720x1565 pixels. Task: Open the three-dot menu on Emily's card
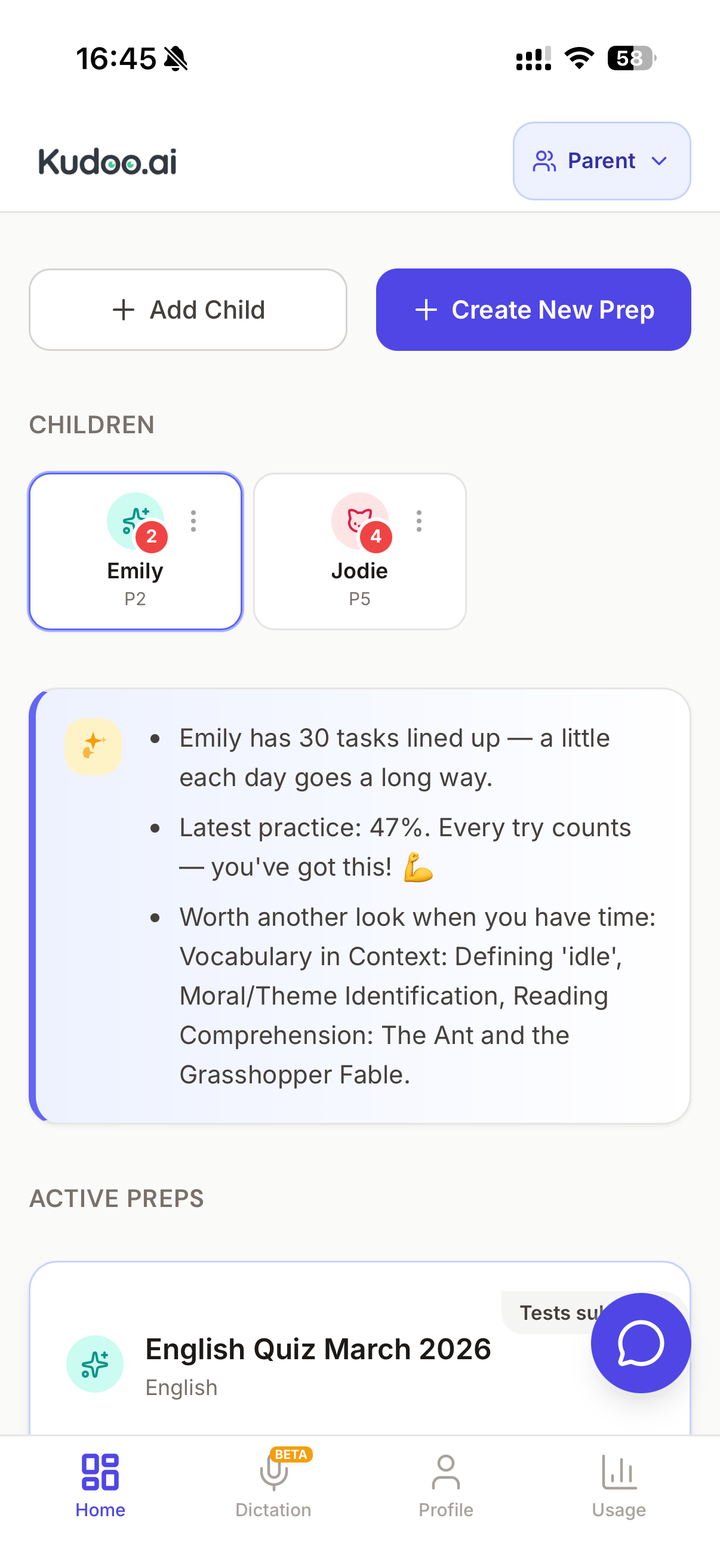[x=194, y=520]
